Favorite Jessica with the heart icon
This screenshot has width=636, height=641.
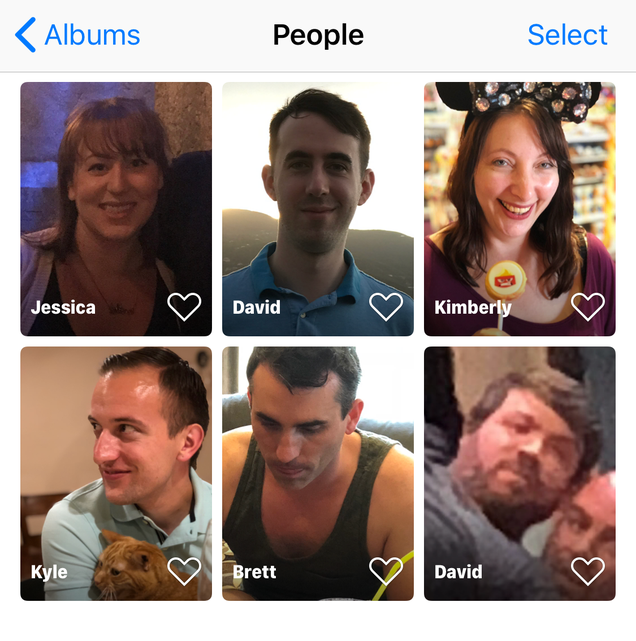pyautogui.click(x=184, y=306)
